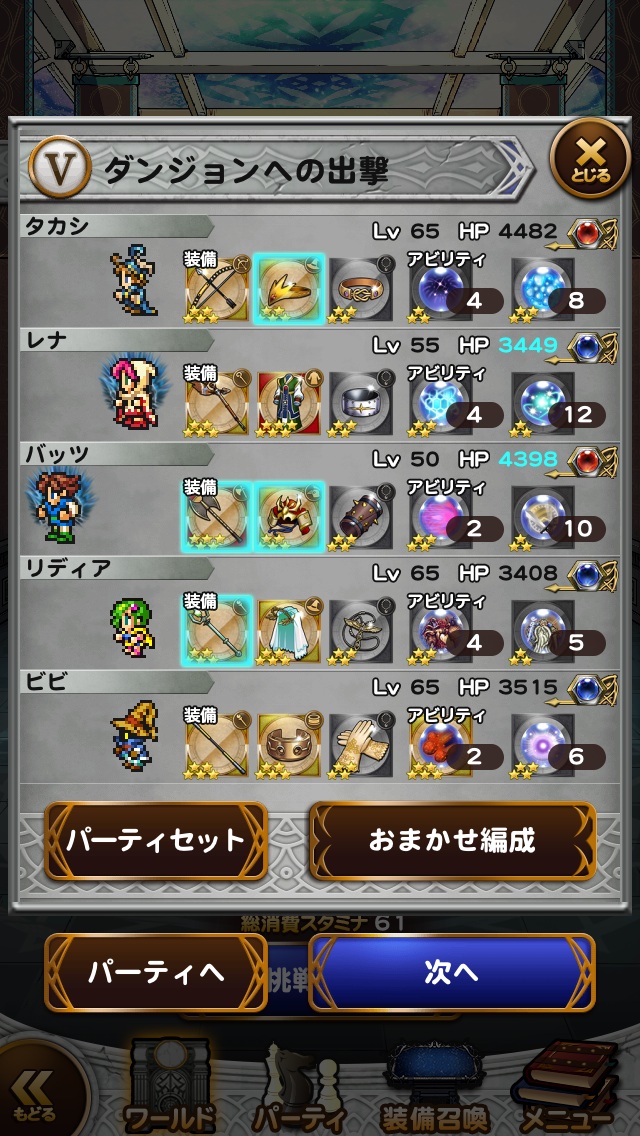Select ビビ's glove accessory slot
The height and width of the screenshot is (1136, 640).
[360, 744]
